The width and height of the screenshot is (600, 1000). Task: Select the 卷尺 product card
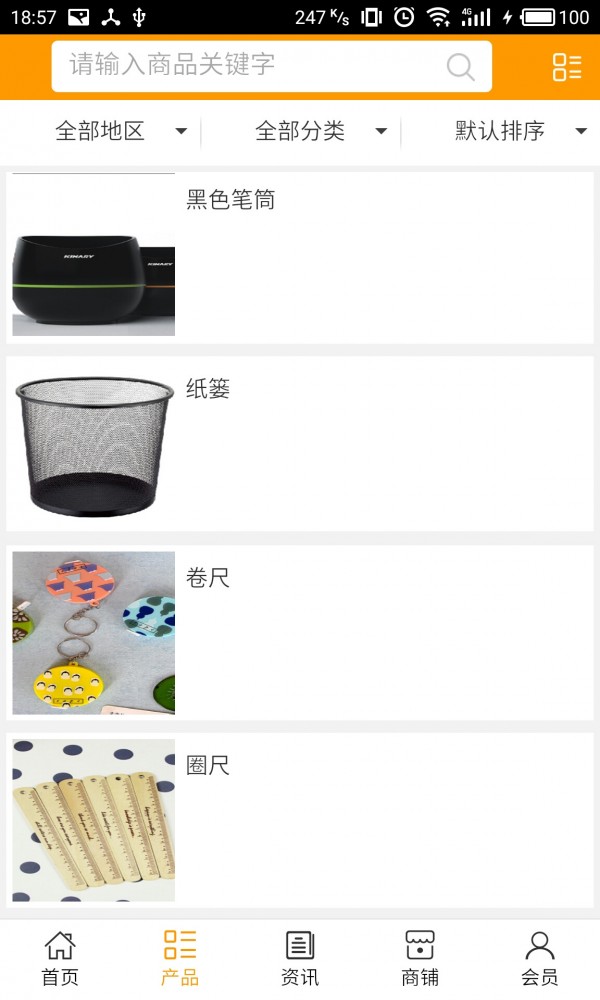coord(300,632)
